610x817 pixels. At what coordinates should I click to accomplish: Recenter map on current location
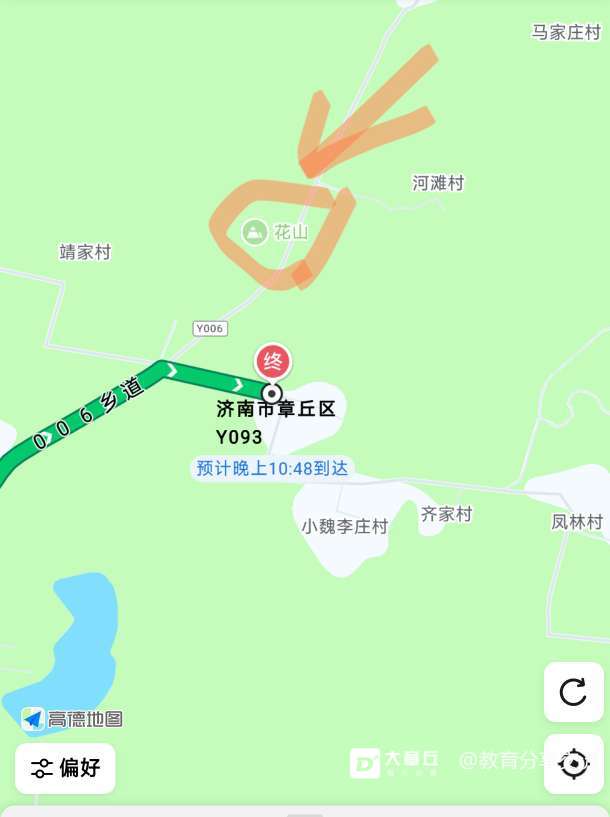pos(573,764)
